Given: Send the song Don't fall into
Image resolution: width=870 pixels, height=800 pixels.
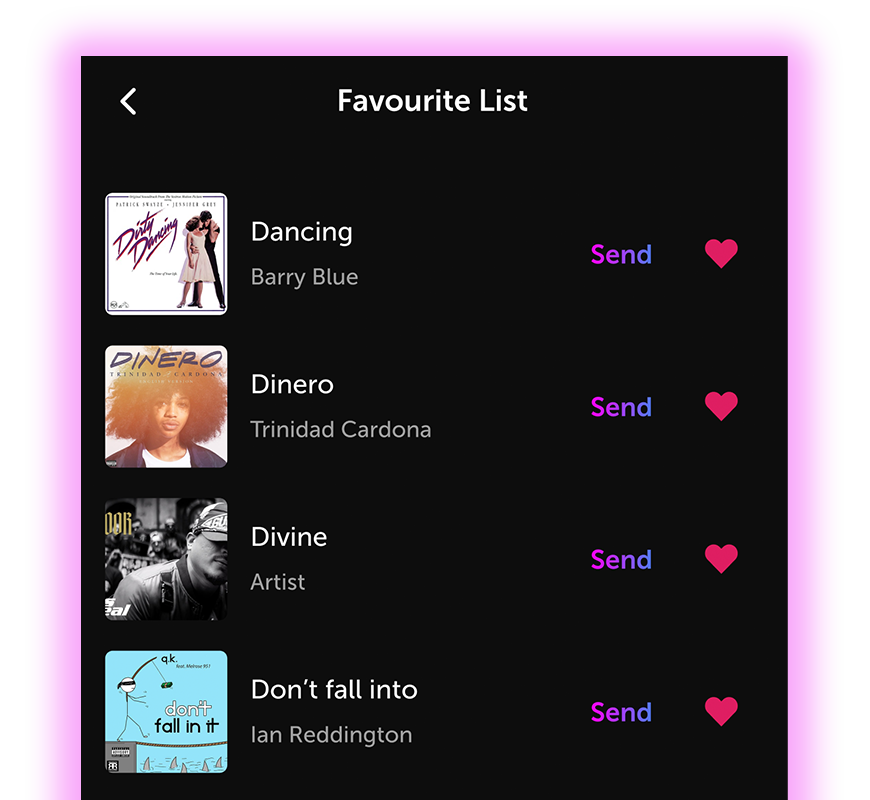Looking at the screenshot, I should (620, 712).
